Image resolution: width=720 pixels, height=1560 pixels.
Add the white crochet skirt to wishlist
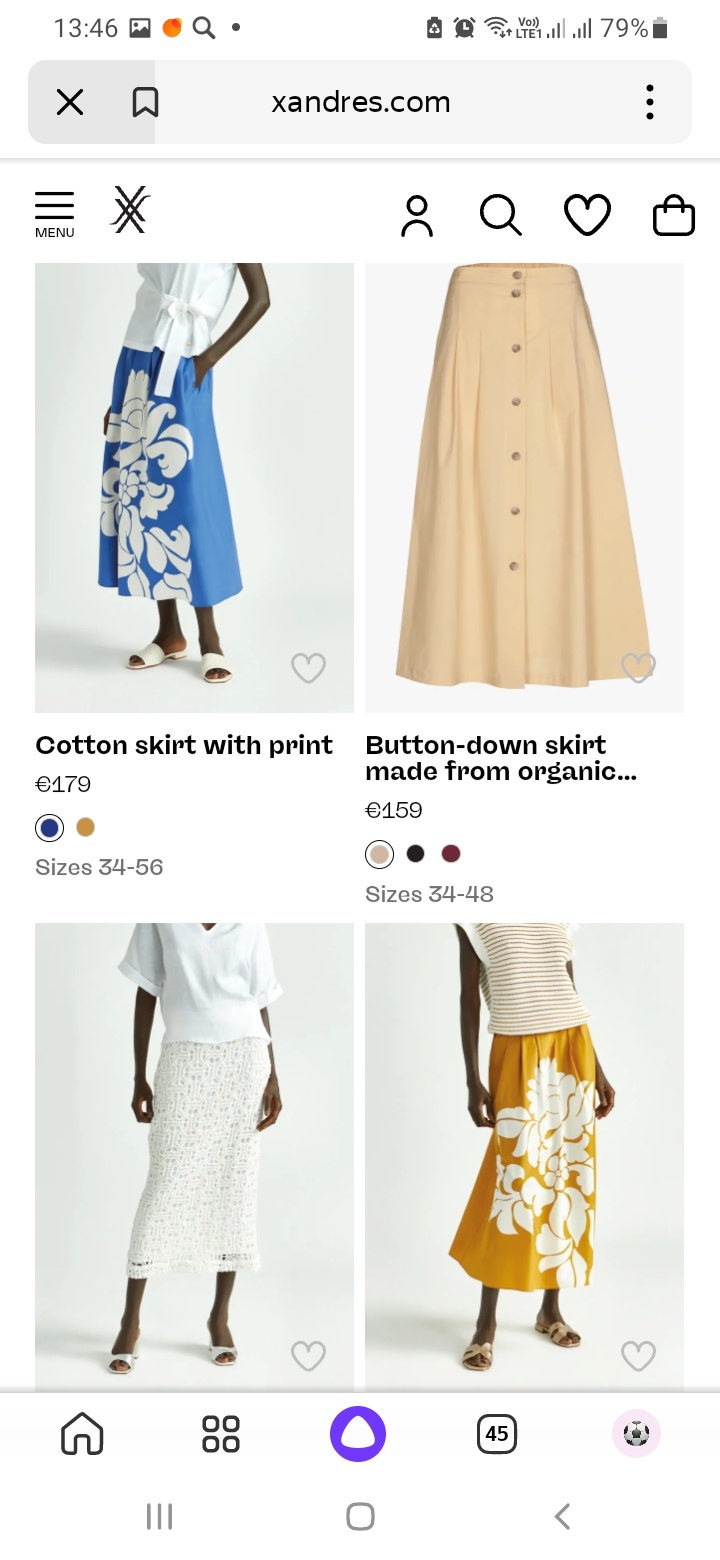pyautogui.click(x=308, y=1356)
